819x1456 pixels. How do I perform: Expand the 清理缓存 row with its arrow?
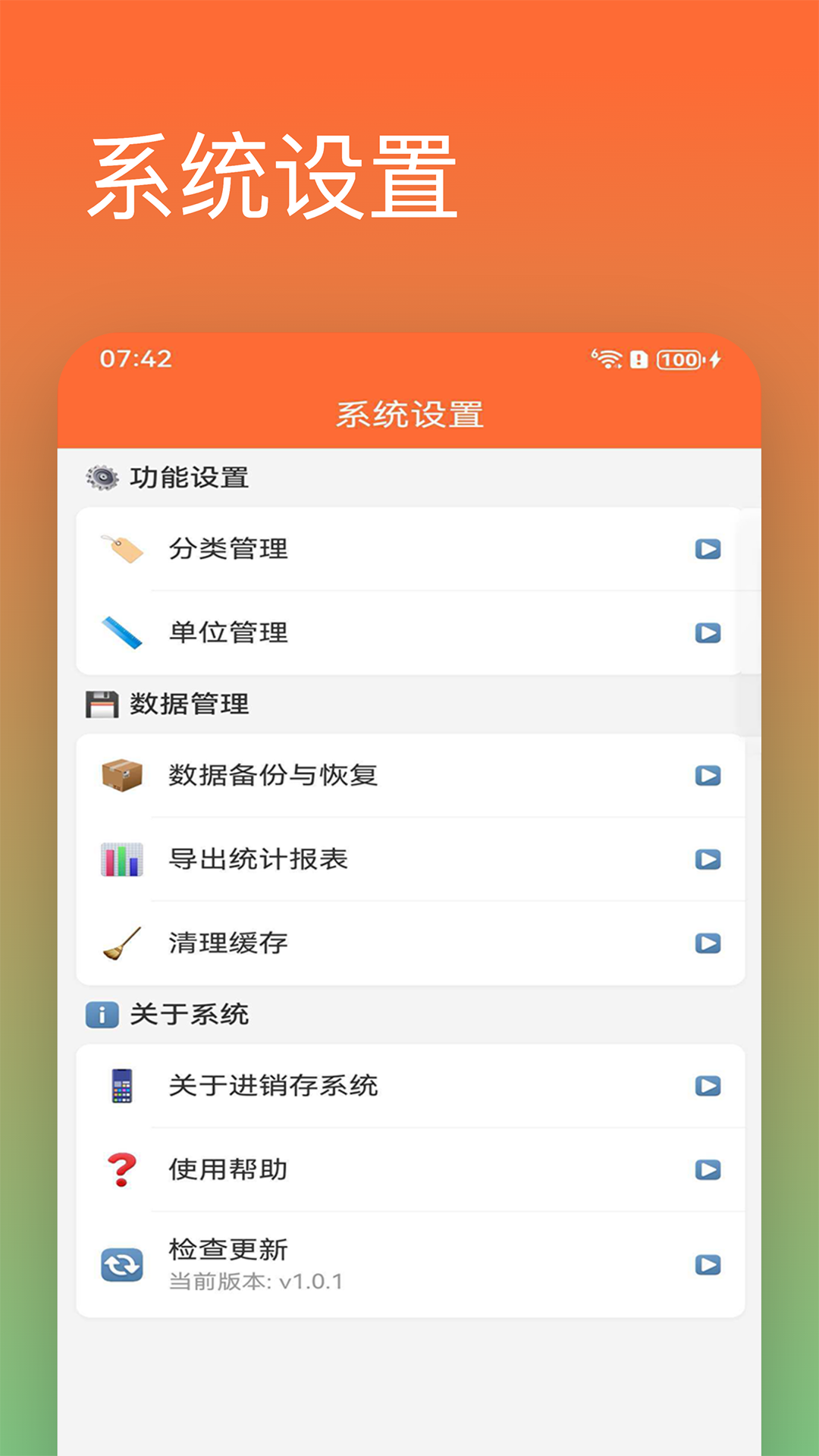[x=707, y=942]
